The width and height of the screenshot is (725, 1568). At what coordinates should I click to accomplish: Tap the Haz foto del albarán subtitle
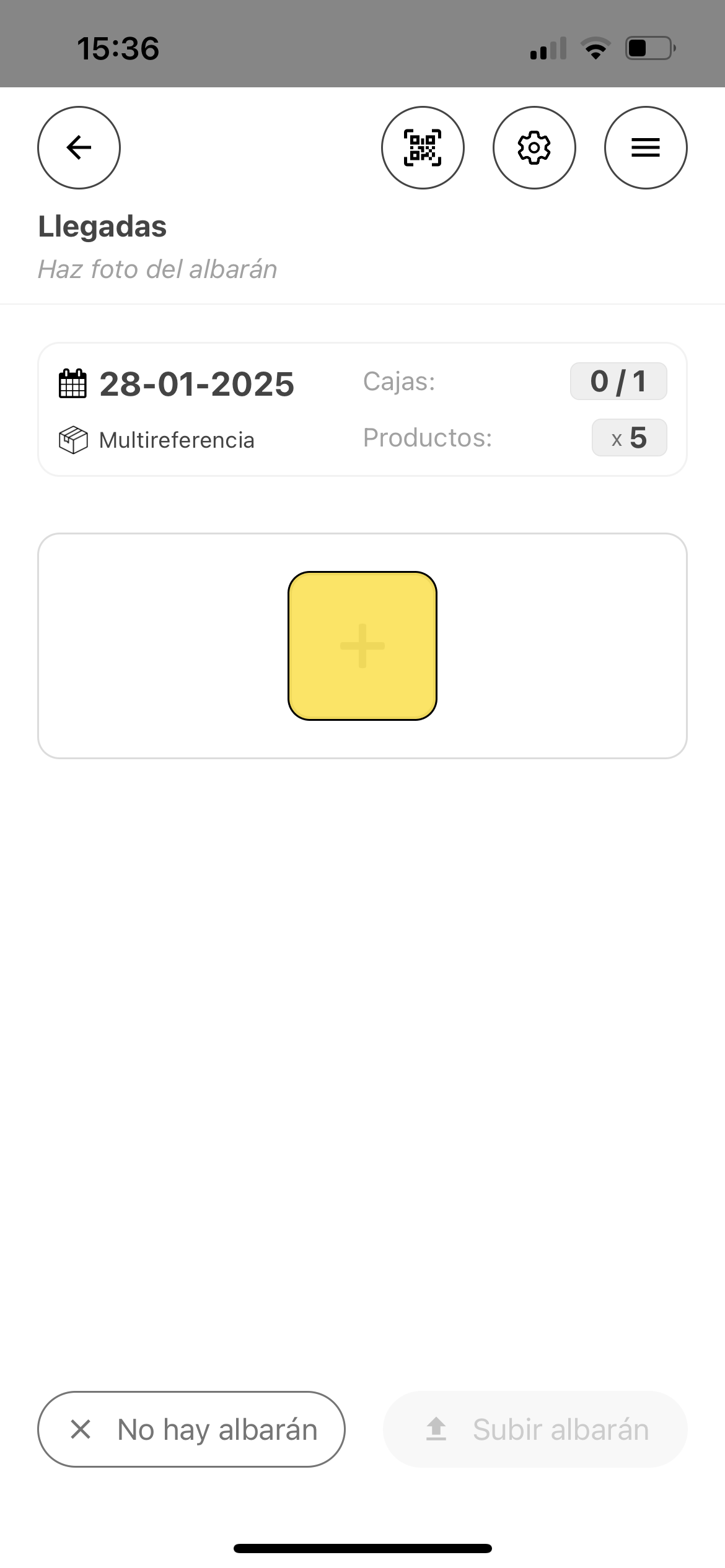click(158, 269)
